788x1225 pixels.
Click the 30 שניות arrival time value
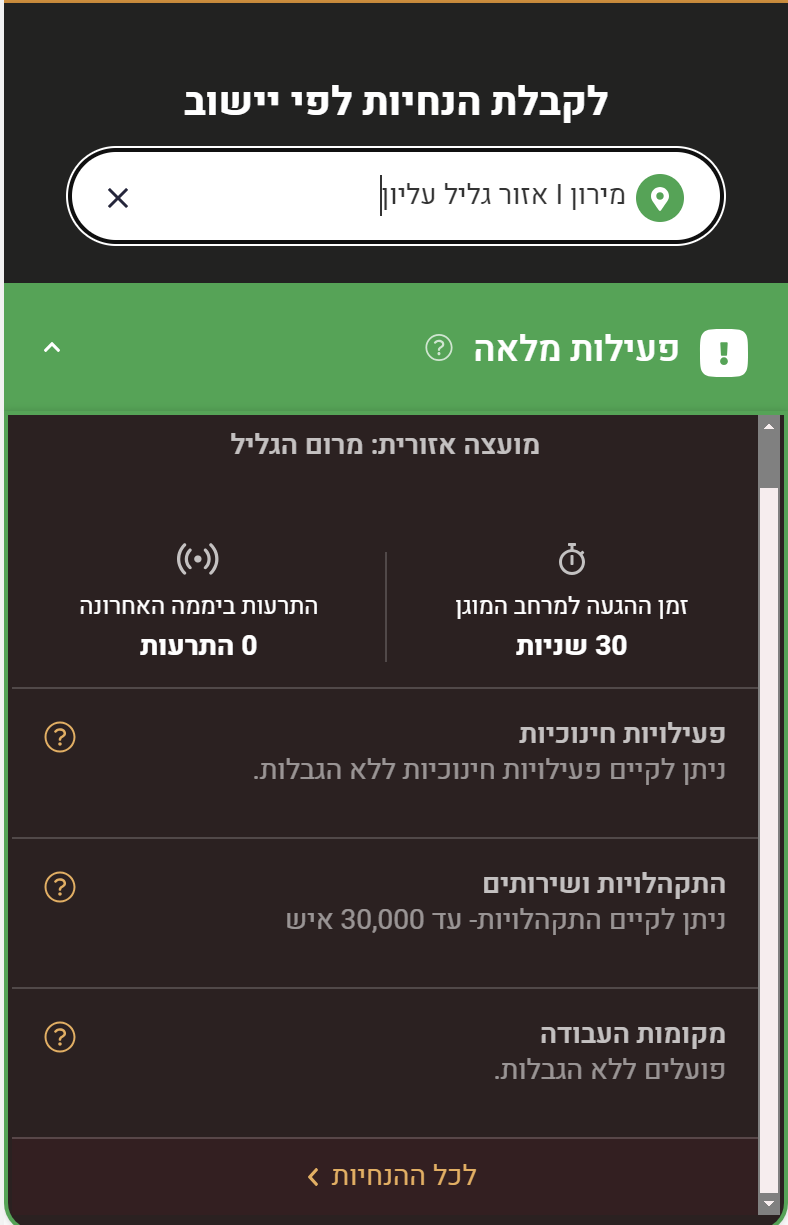pos(571,647)
